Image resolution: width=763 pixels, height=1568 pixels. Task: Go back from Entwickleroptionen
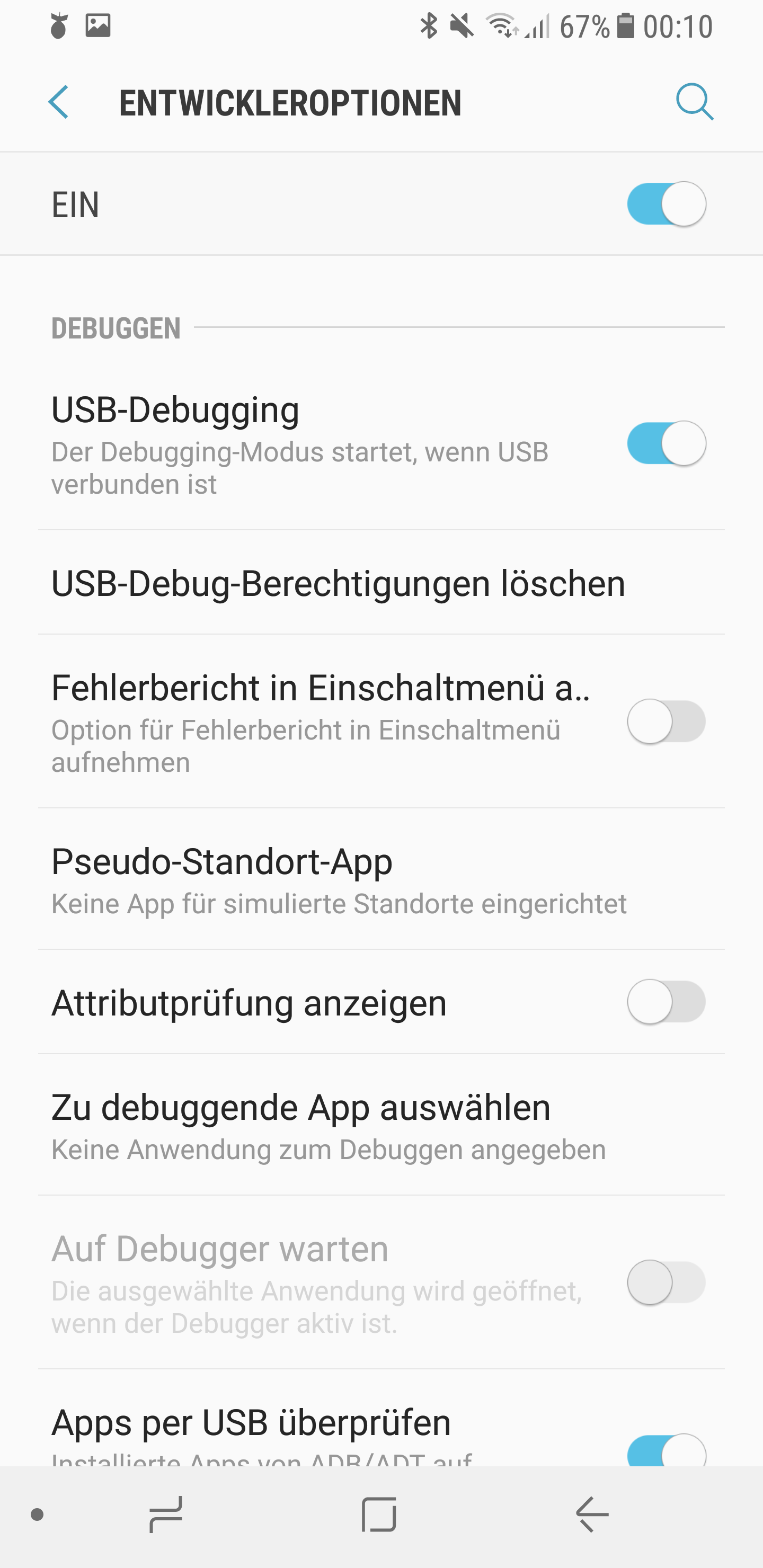(58, 102)
